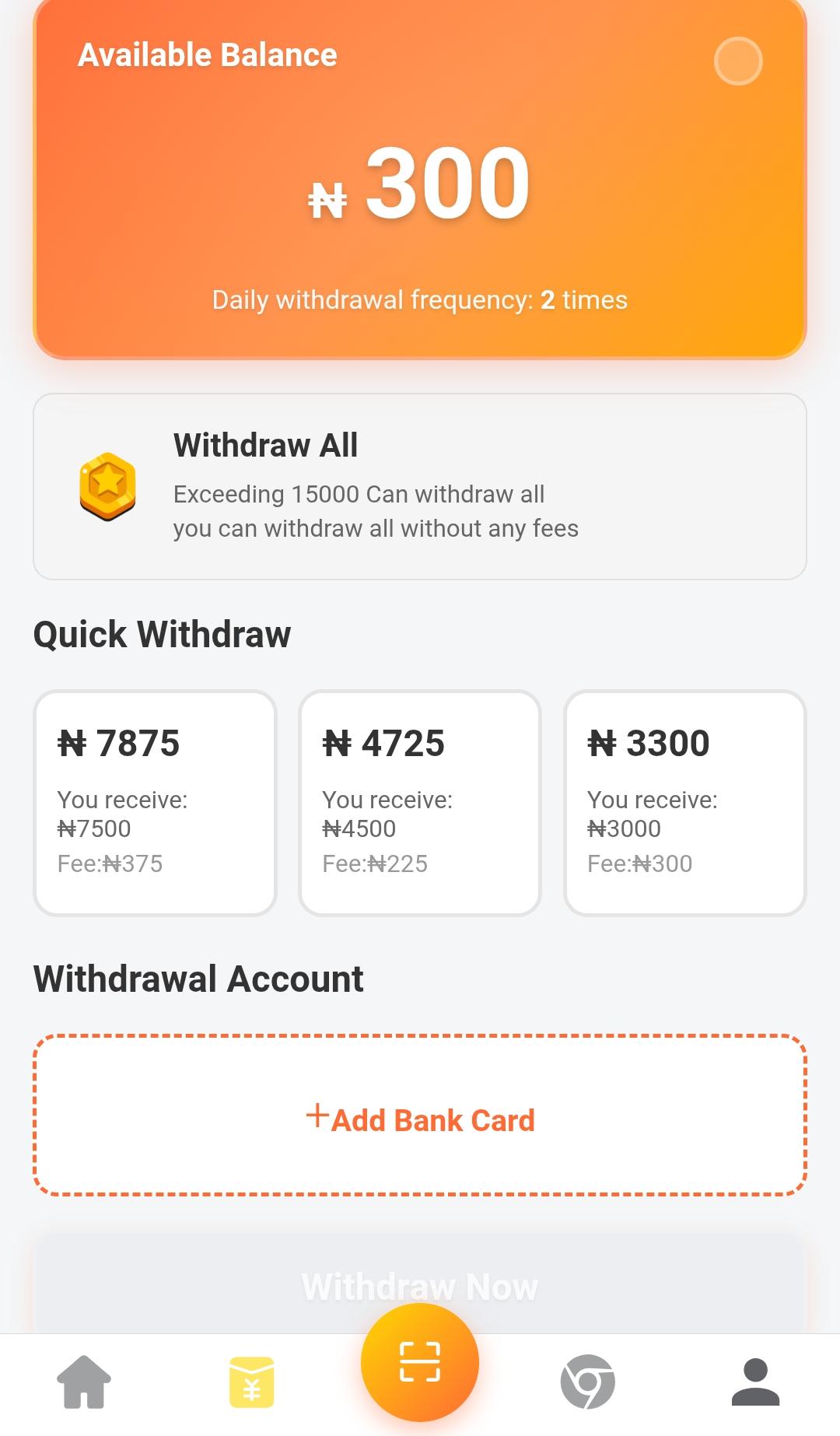Image resolution: width=840 pixels, height=1436 pixels.
Task: Tap the fee text on the ₦3300 card
Action: click(x=641, y=863)
